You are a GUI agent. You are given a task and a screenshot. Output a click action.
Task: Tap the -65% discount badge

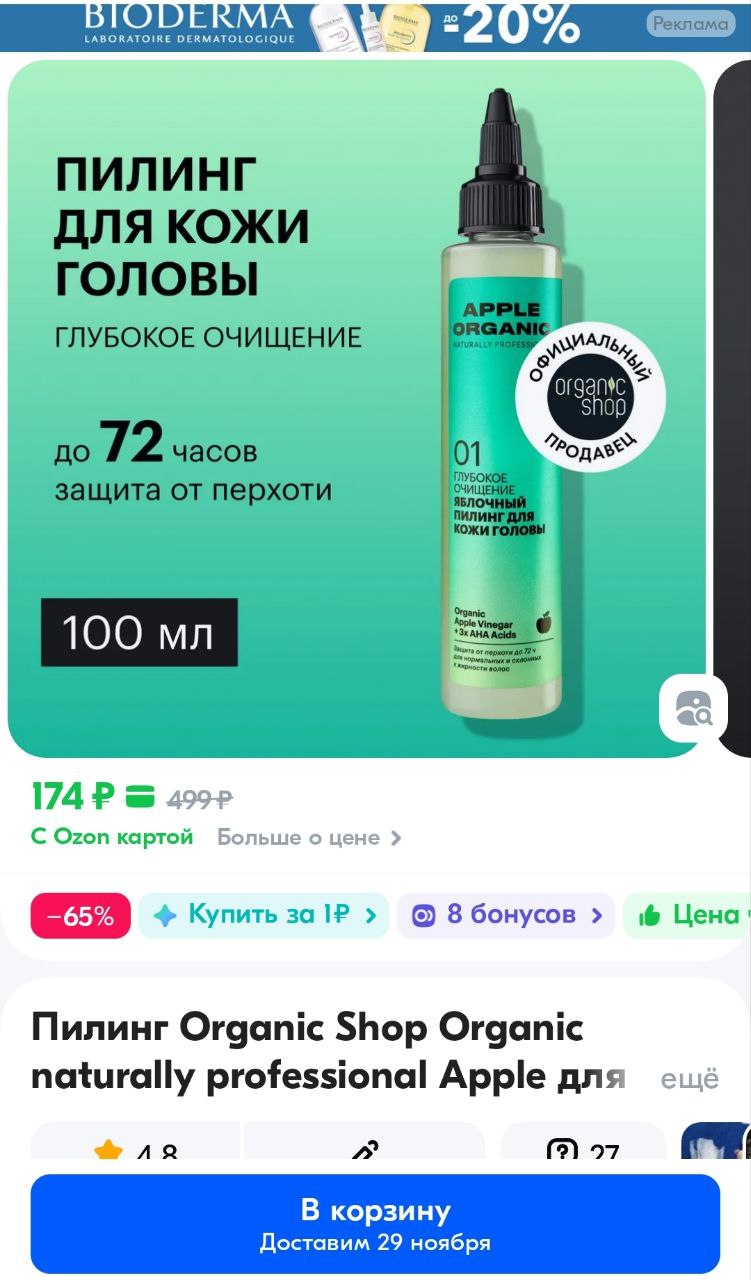(81, 916)
